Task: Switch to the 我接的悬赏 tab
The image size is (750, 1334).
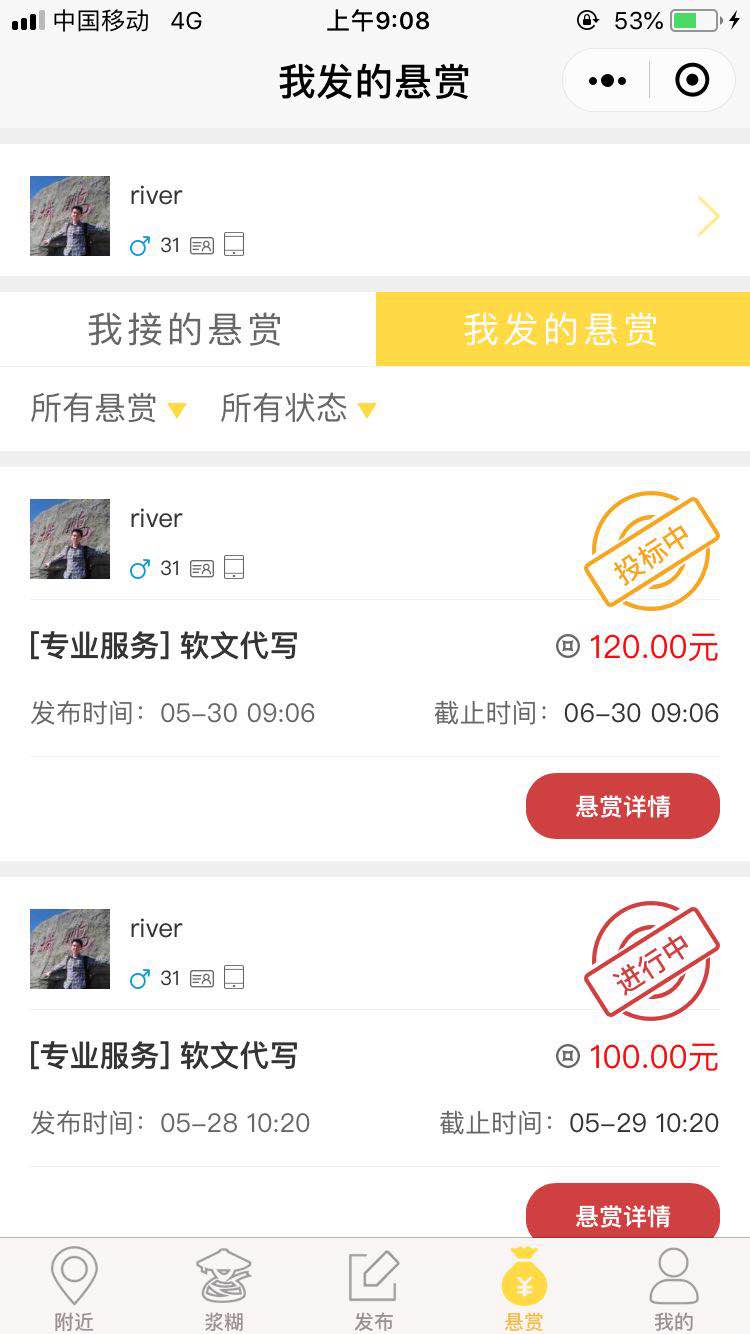Action: (x=186, y=329)
